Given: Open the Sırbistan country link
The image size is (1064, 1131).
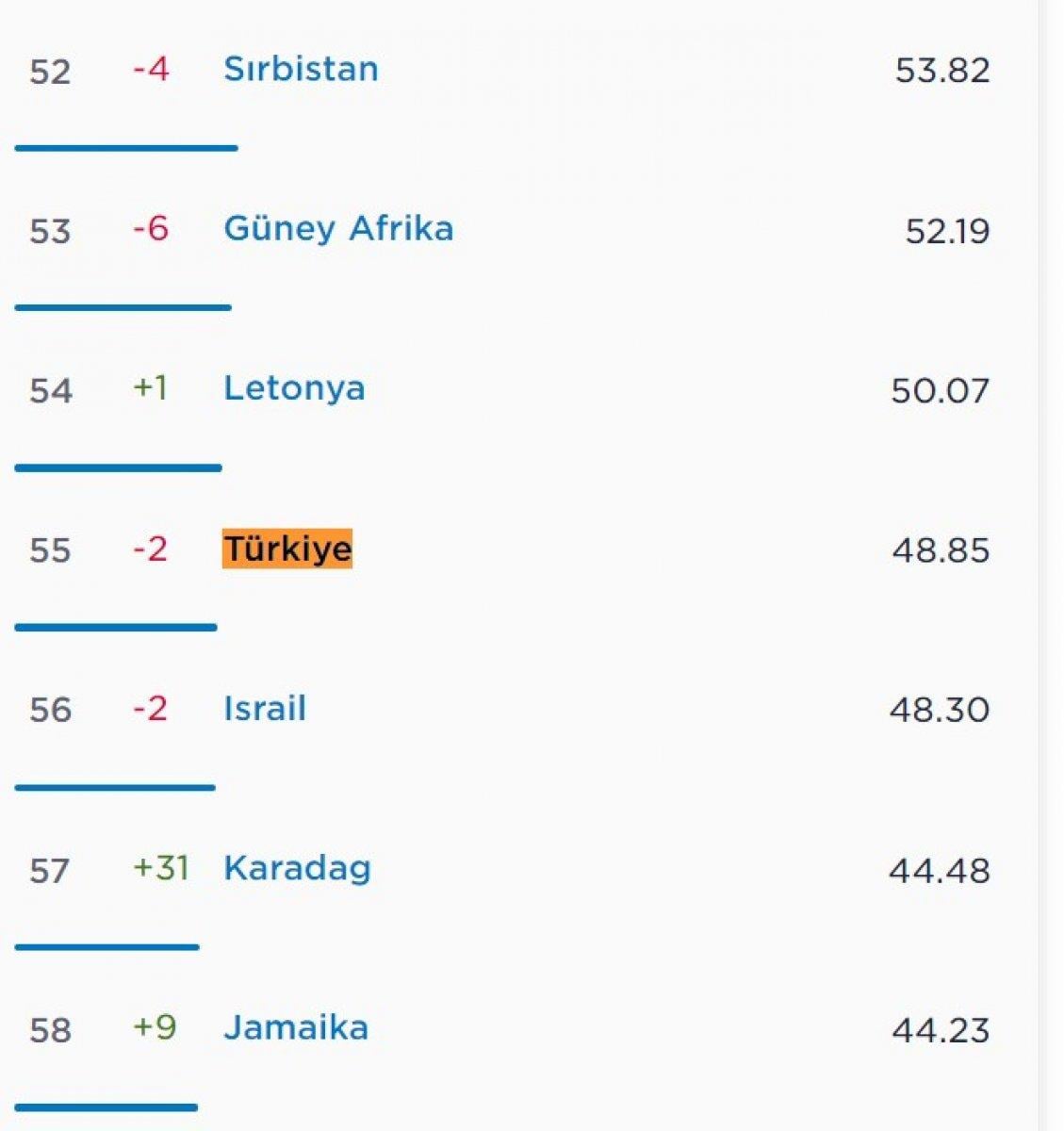Looking at the screenshot, I should 301,69.
